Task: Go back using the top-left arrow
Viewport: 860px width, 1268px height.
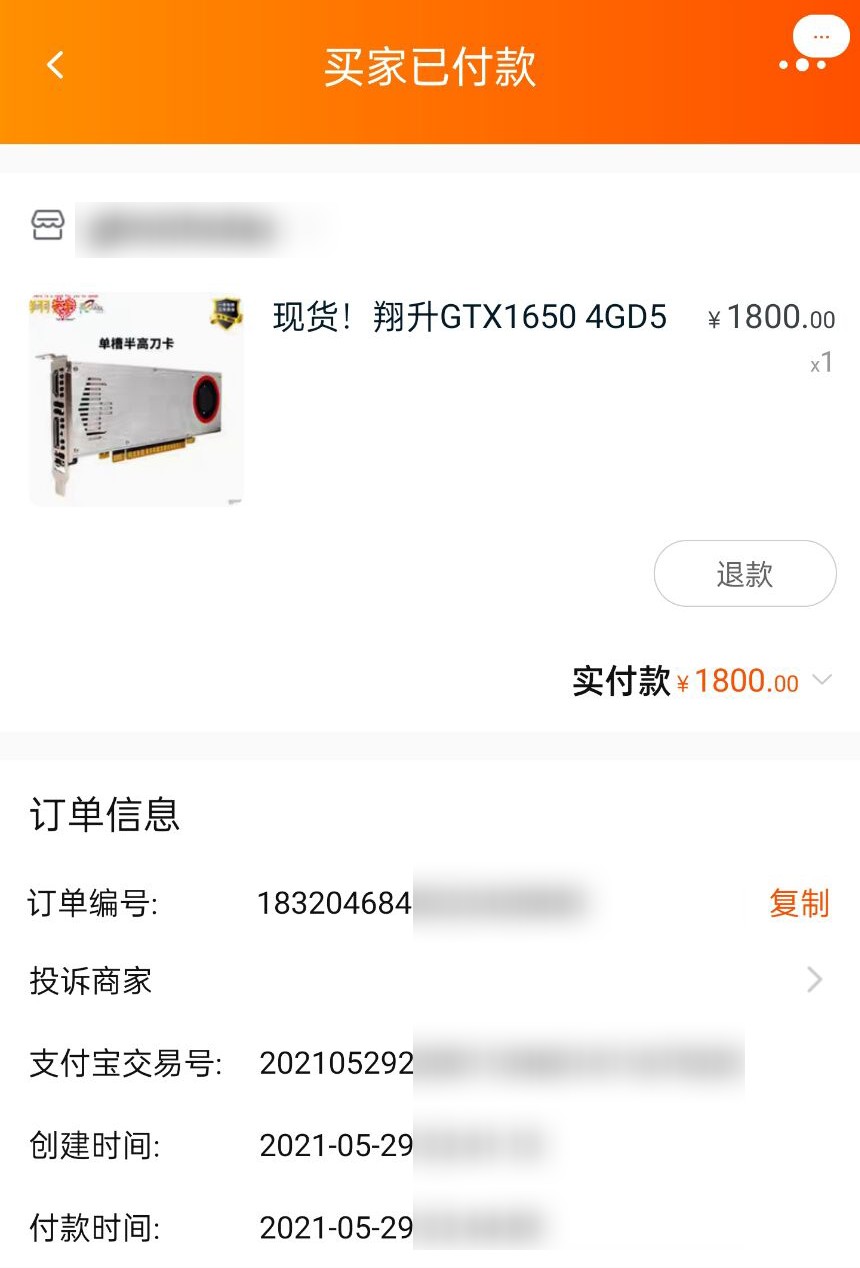Action: [x=55, y=66]
